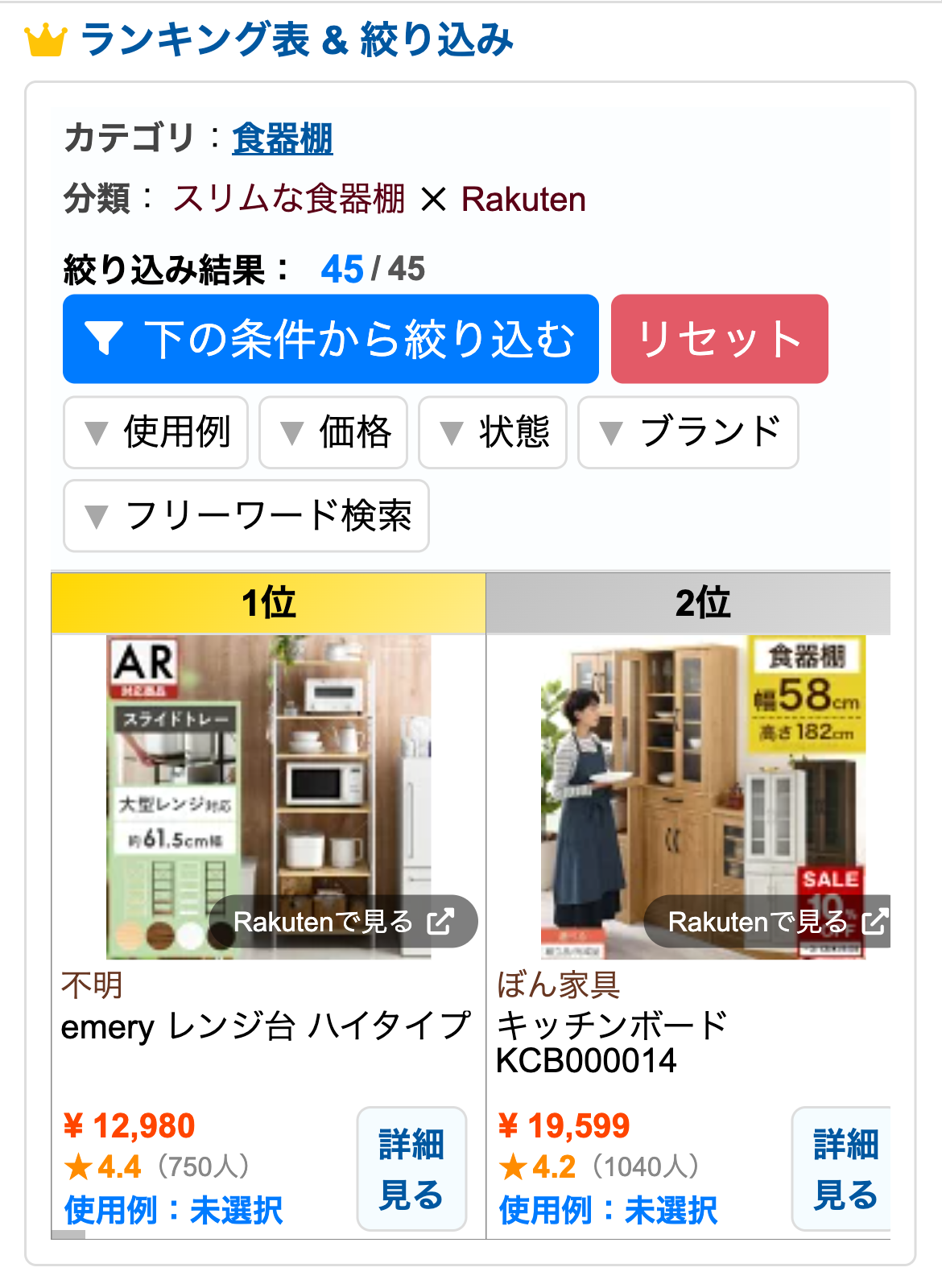Screen dimensions: 942x1288
Task: Open the 食器棚 category link
Action: (282, 138)
